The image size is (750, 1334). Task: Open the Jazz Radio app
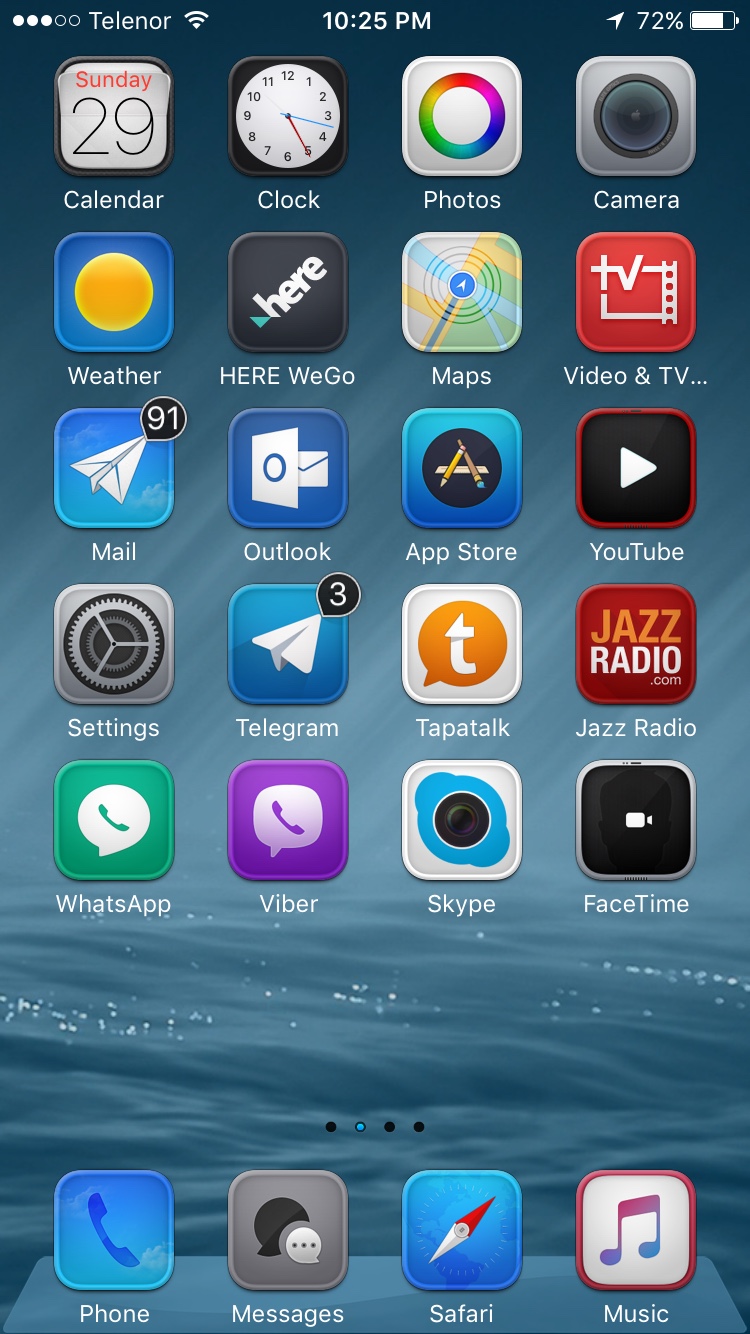click(x=636, y=645)
